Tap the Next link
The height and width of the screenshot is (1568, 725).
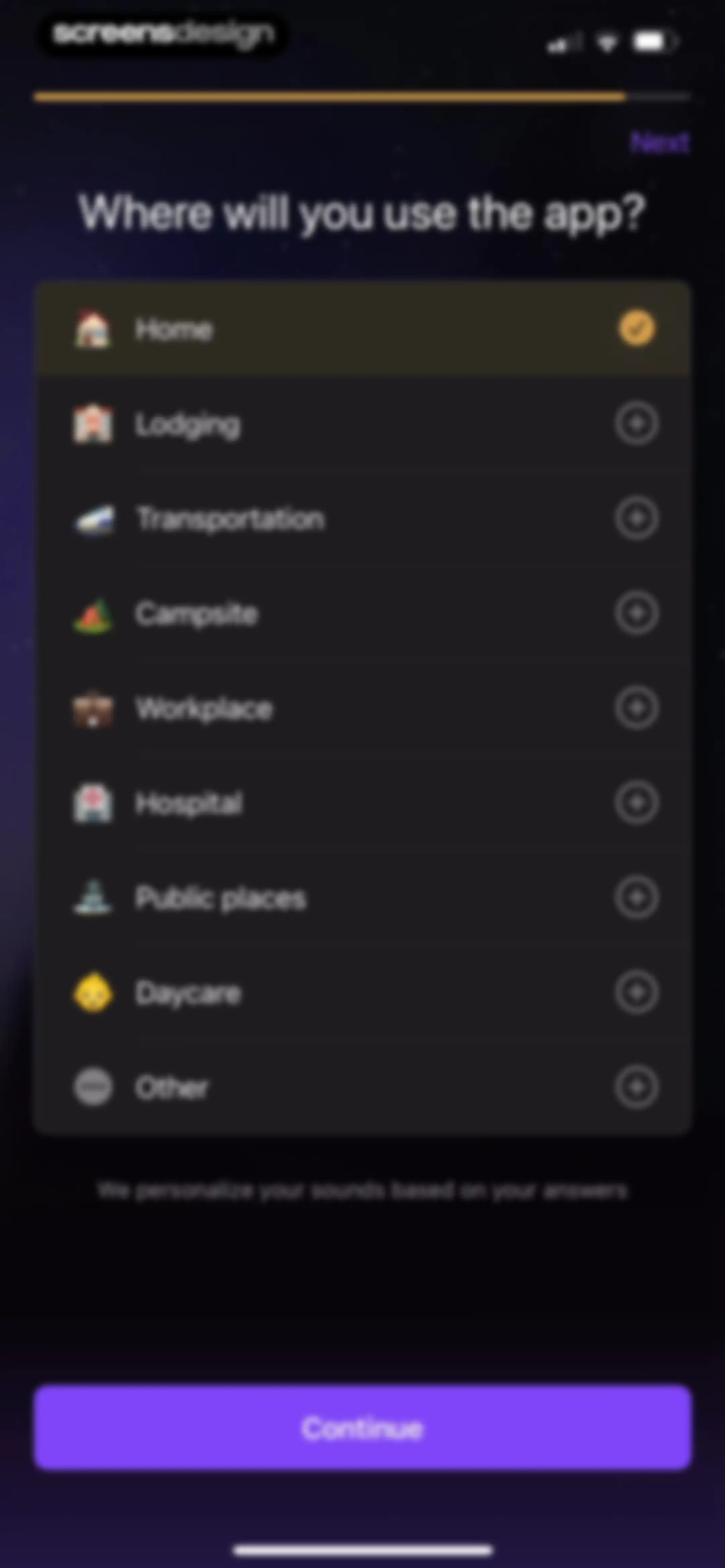(660, 142)
